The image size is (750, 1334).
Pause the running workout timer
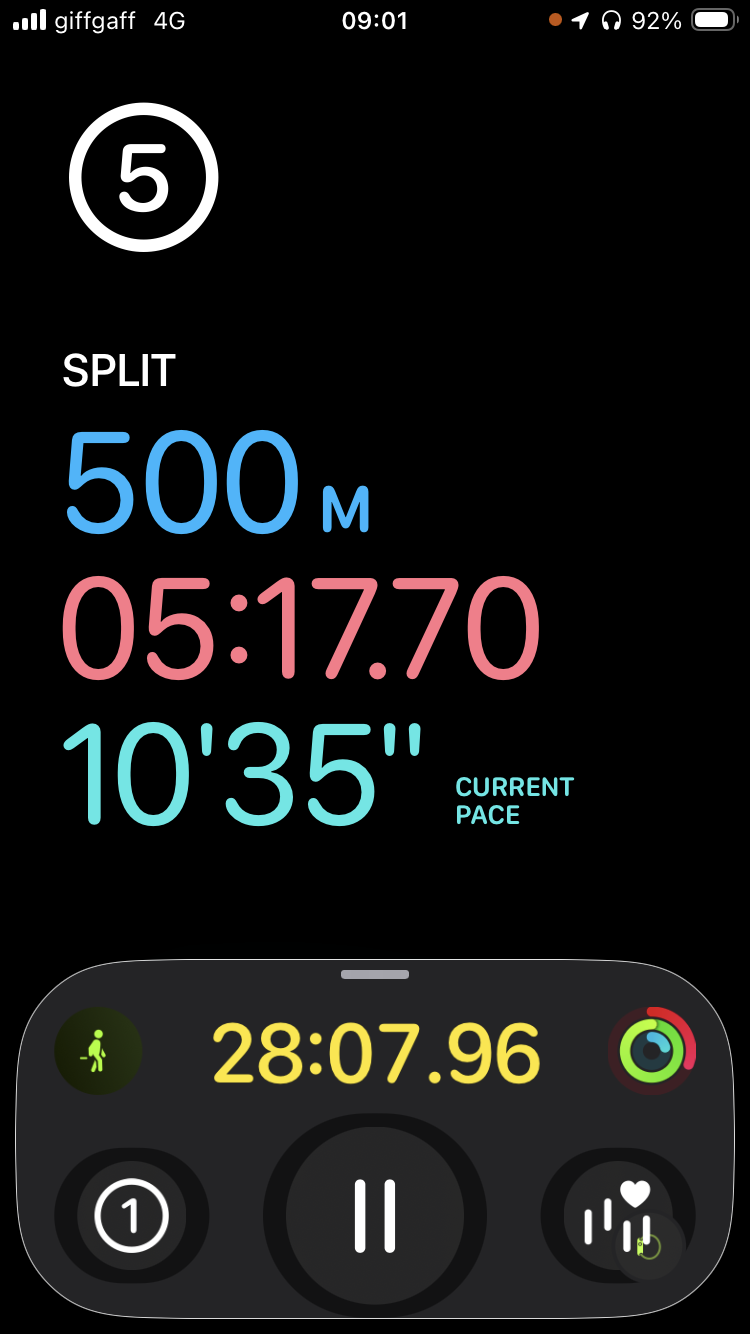pyautogui.click(x=375, y=1215)
